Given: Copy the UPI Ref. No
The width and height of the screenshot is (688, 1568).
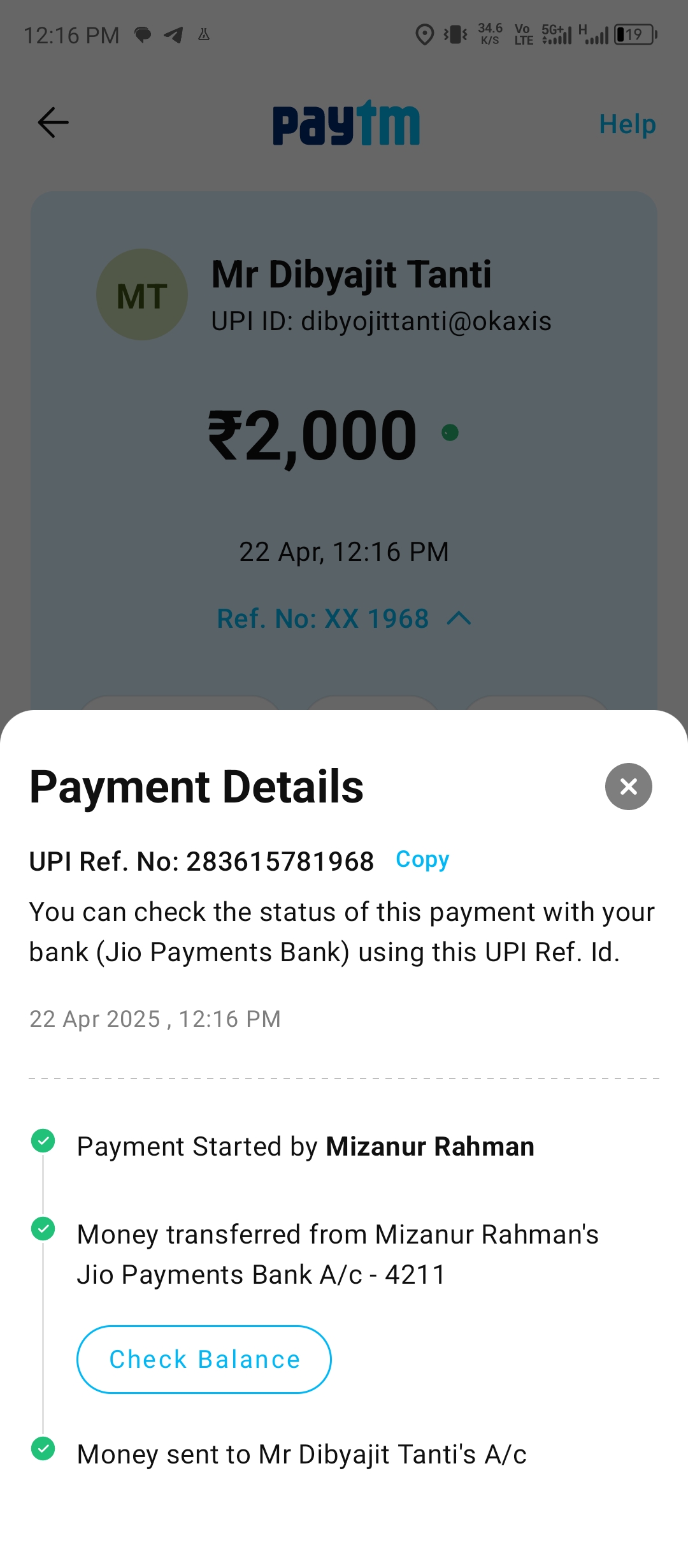Looking at the screenshot, I should click(422, 859).
